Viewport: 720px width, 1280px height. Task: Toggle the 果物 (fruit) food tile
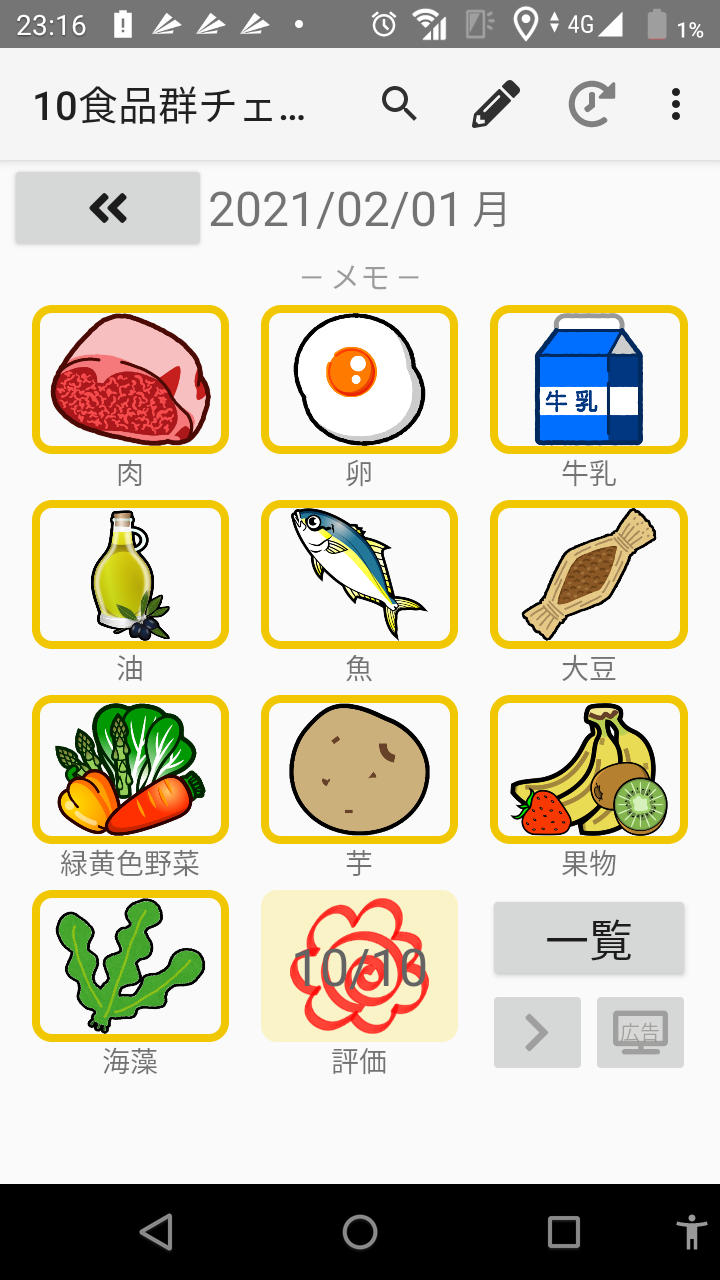pos(588,770)
